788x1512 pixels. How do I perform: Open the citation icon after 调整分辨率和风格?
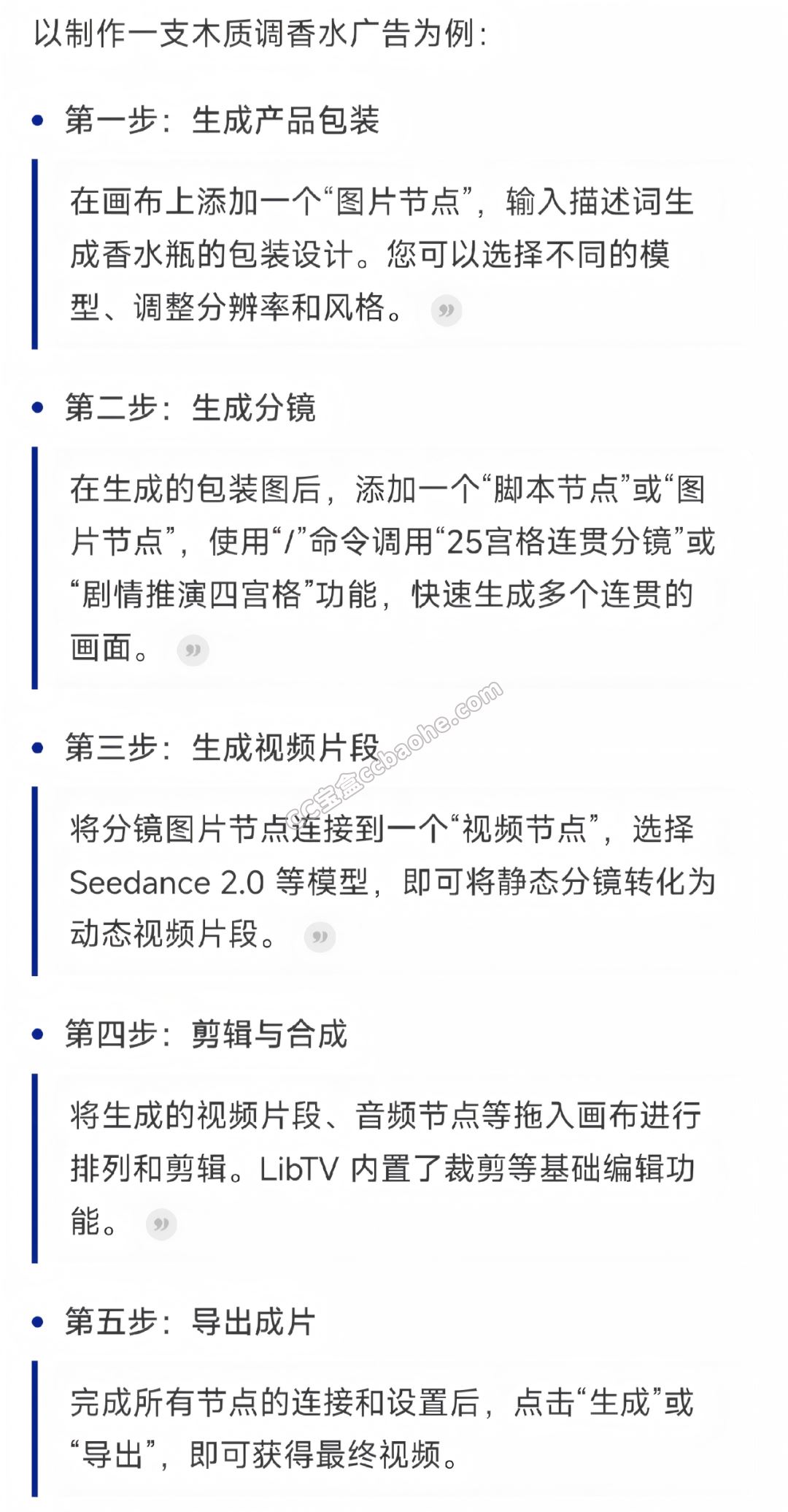point(447,310)
